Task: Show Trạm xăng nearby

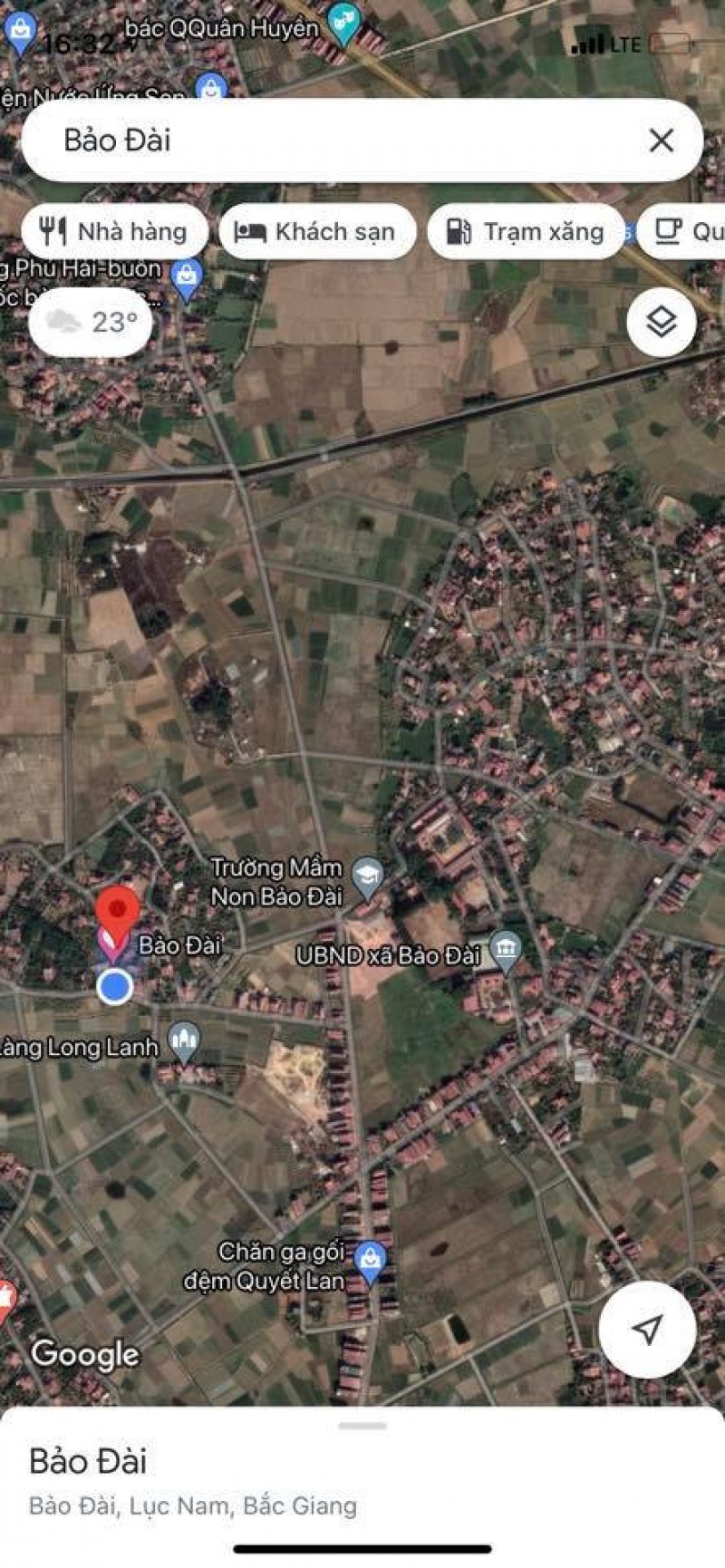Action: tap(526, 232)
